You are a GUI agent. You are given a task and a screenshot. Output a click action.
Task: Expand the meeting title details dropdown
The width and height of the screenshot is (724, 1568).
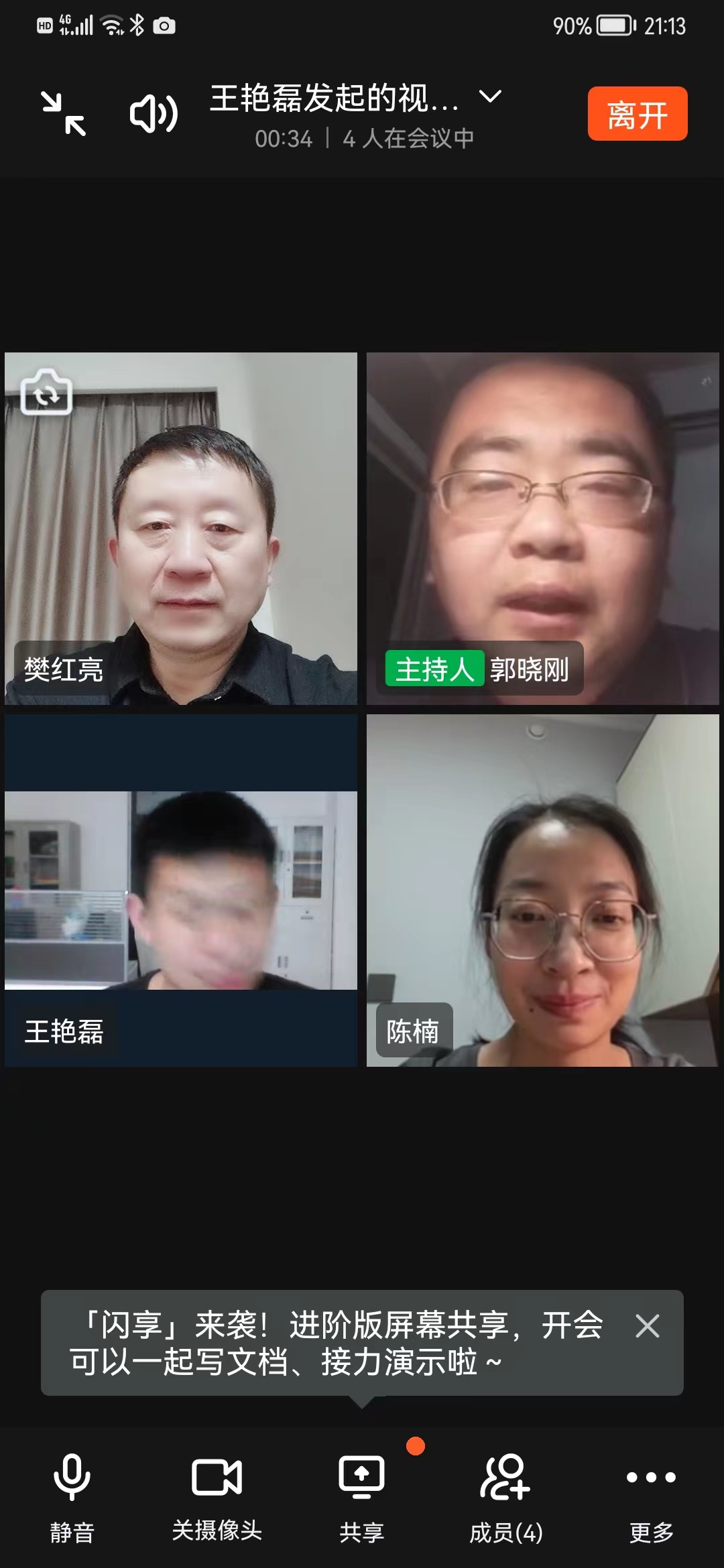[490, 96]
